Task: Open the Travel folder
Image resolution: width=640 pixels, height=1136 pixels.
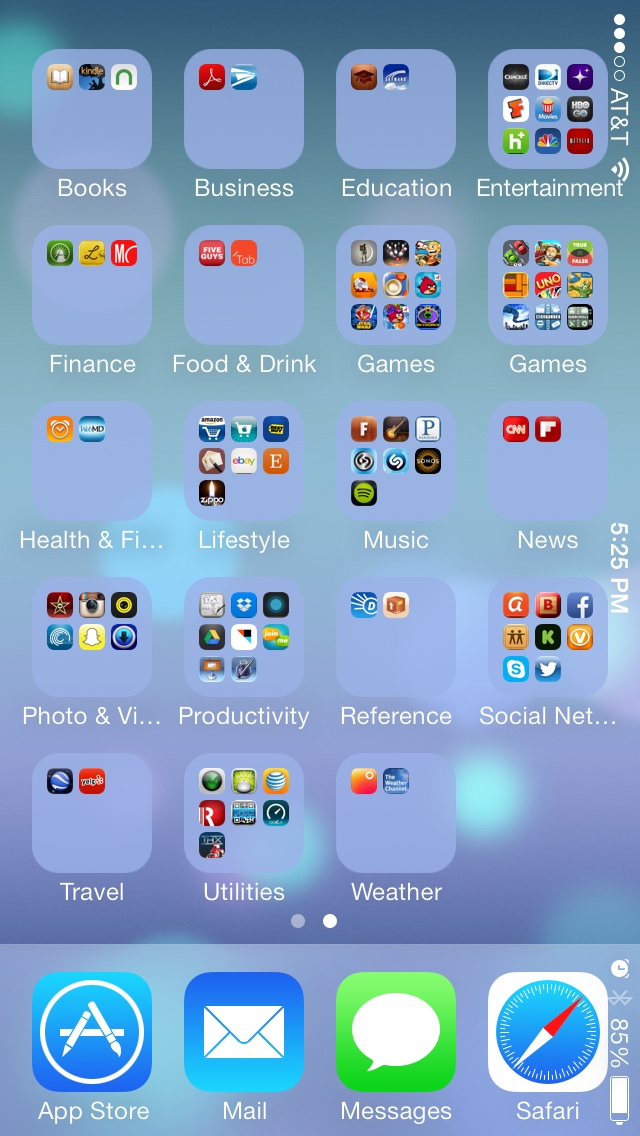Action: pyautogui.click(x=92, y=813)
